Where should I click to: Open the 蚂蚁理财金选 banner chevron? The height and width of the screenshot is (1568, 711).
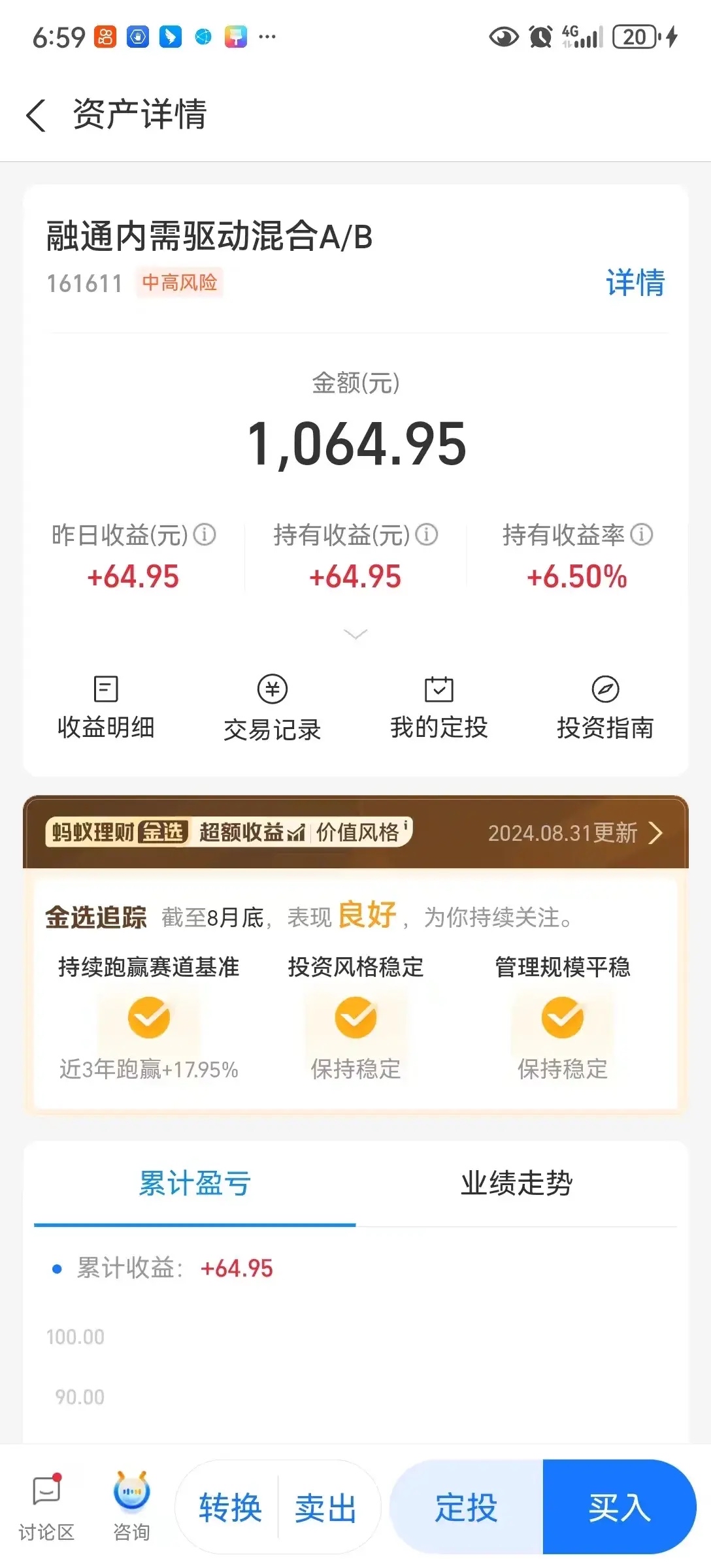(x=657, y=833)
